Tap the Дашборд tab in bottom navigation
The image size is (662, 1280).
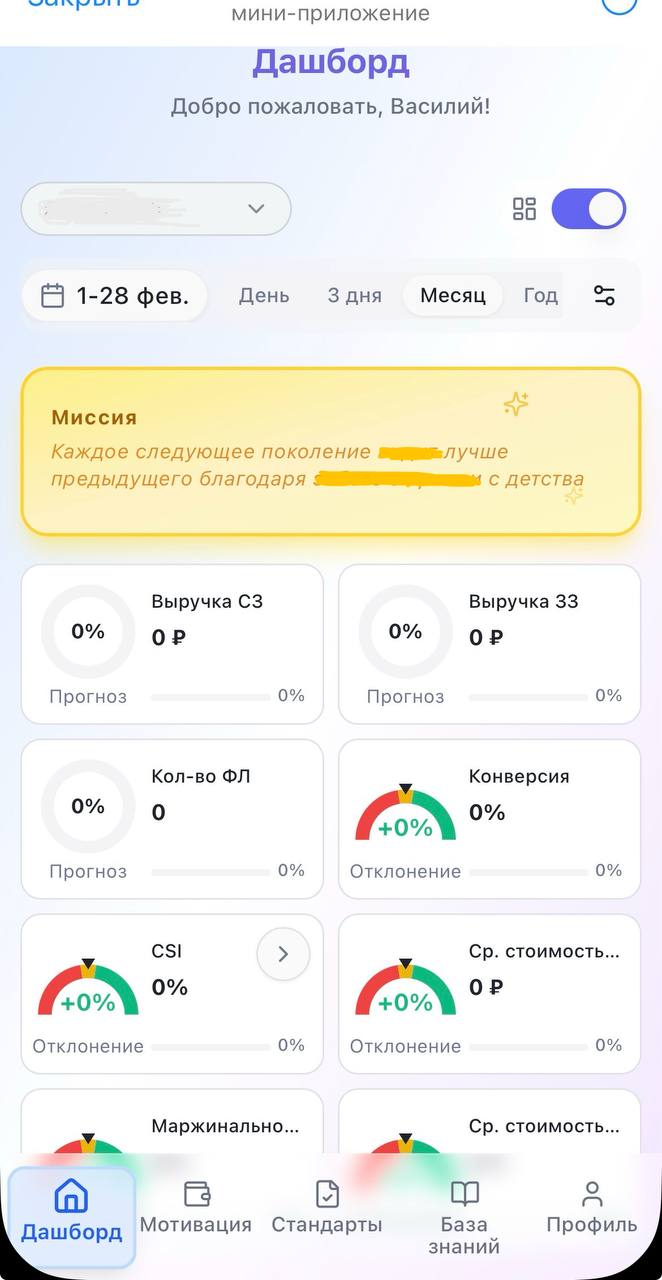71,1212
